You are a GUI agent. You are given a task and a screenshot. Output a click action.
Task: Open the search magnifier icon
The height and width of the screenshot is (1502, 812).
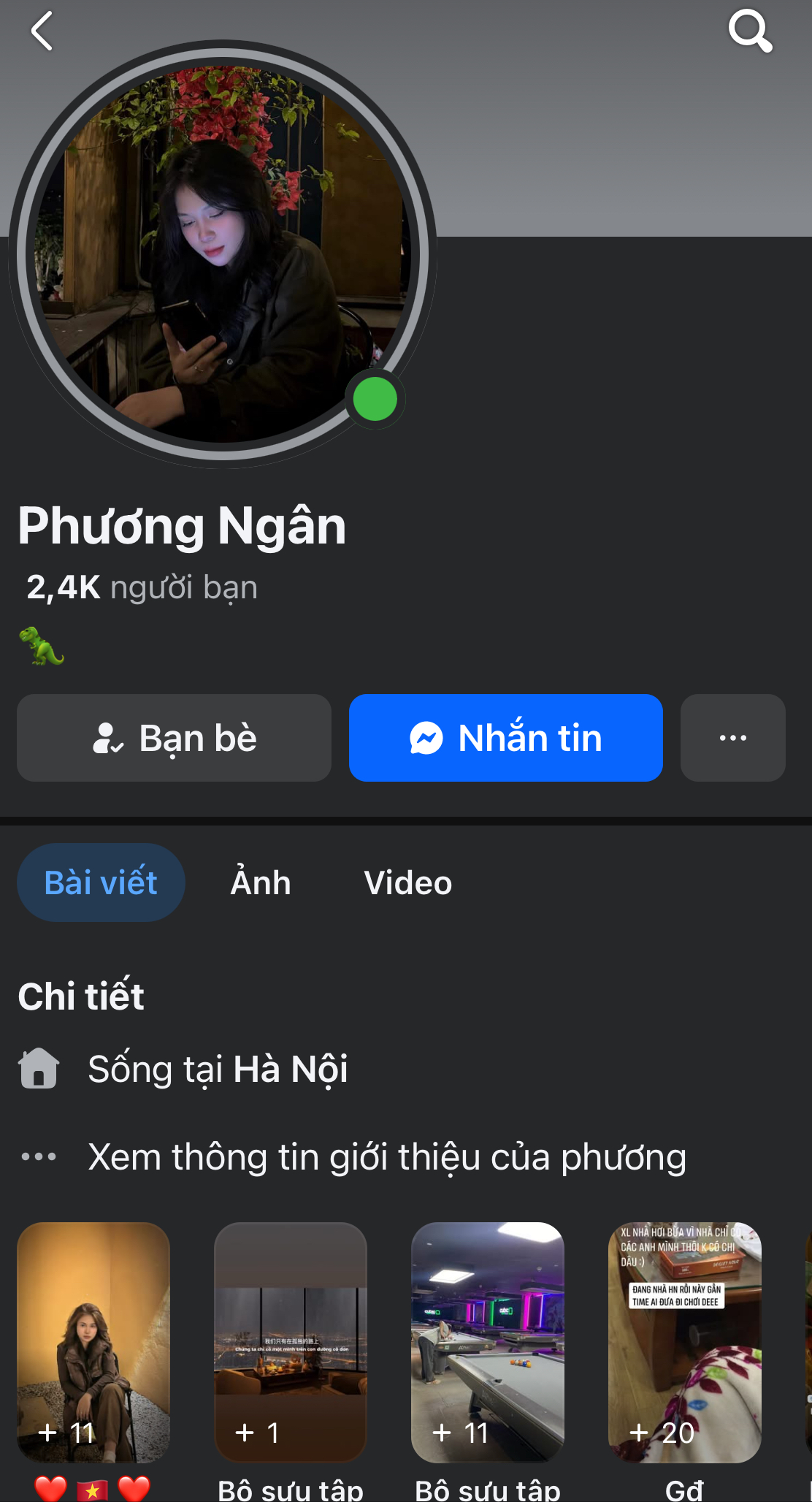[x=750, y=31]
